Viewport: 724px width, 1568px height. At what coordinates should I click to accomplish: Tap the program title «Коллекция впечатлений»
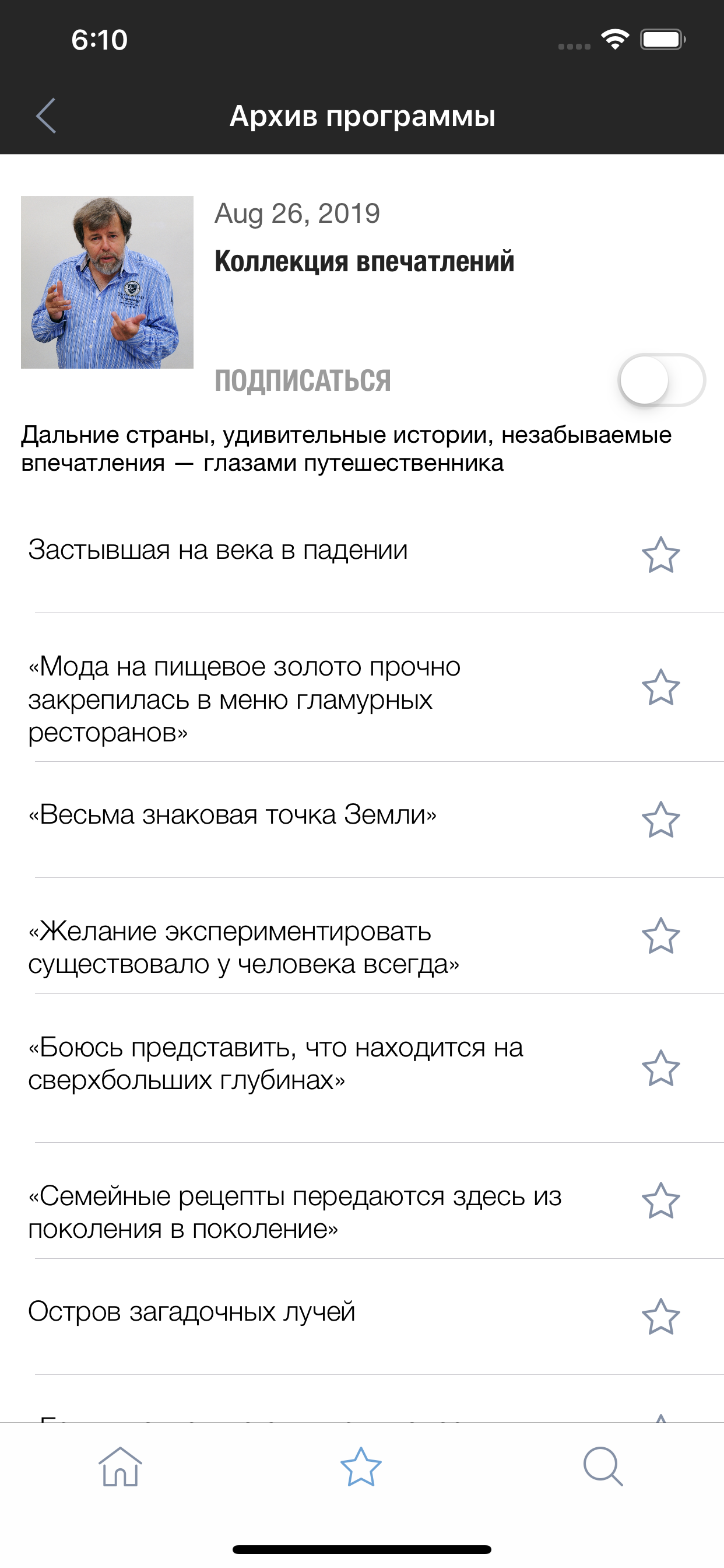(365, 261)
